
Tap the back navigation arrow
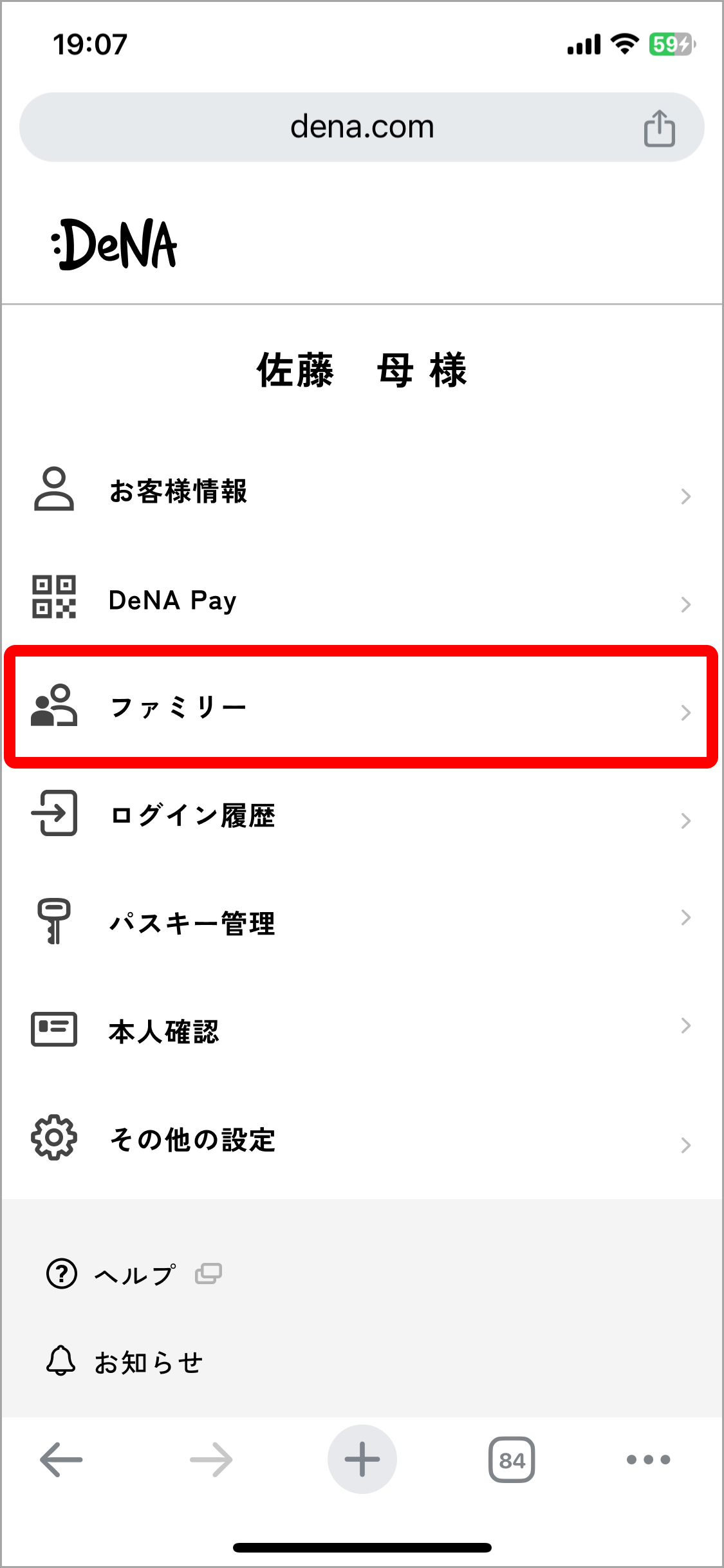pos(60,1459)
